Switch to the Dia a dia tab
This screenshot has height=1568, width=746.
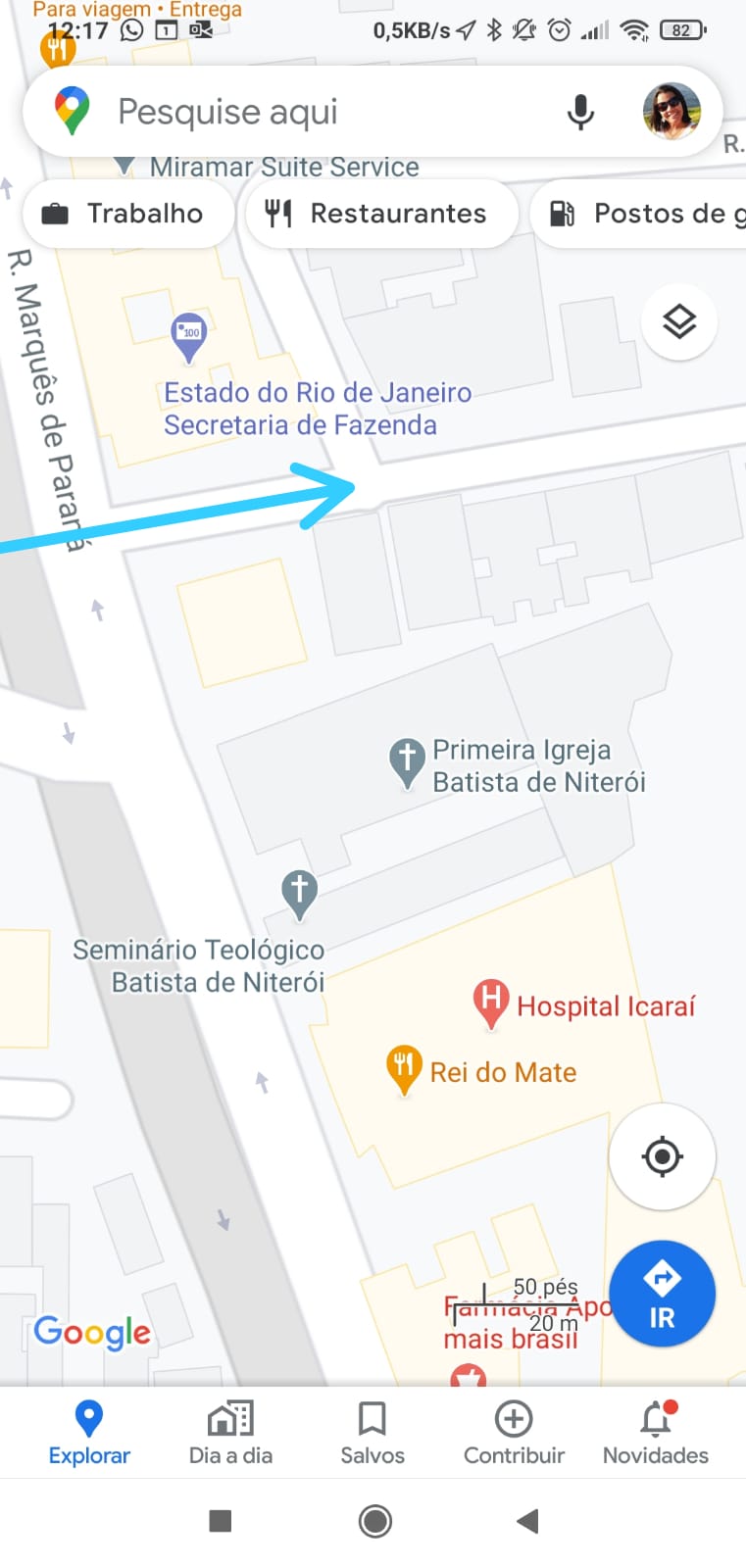pyautogui.click(x=230, y=1433)
